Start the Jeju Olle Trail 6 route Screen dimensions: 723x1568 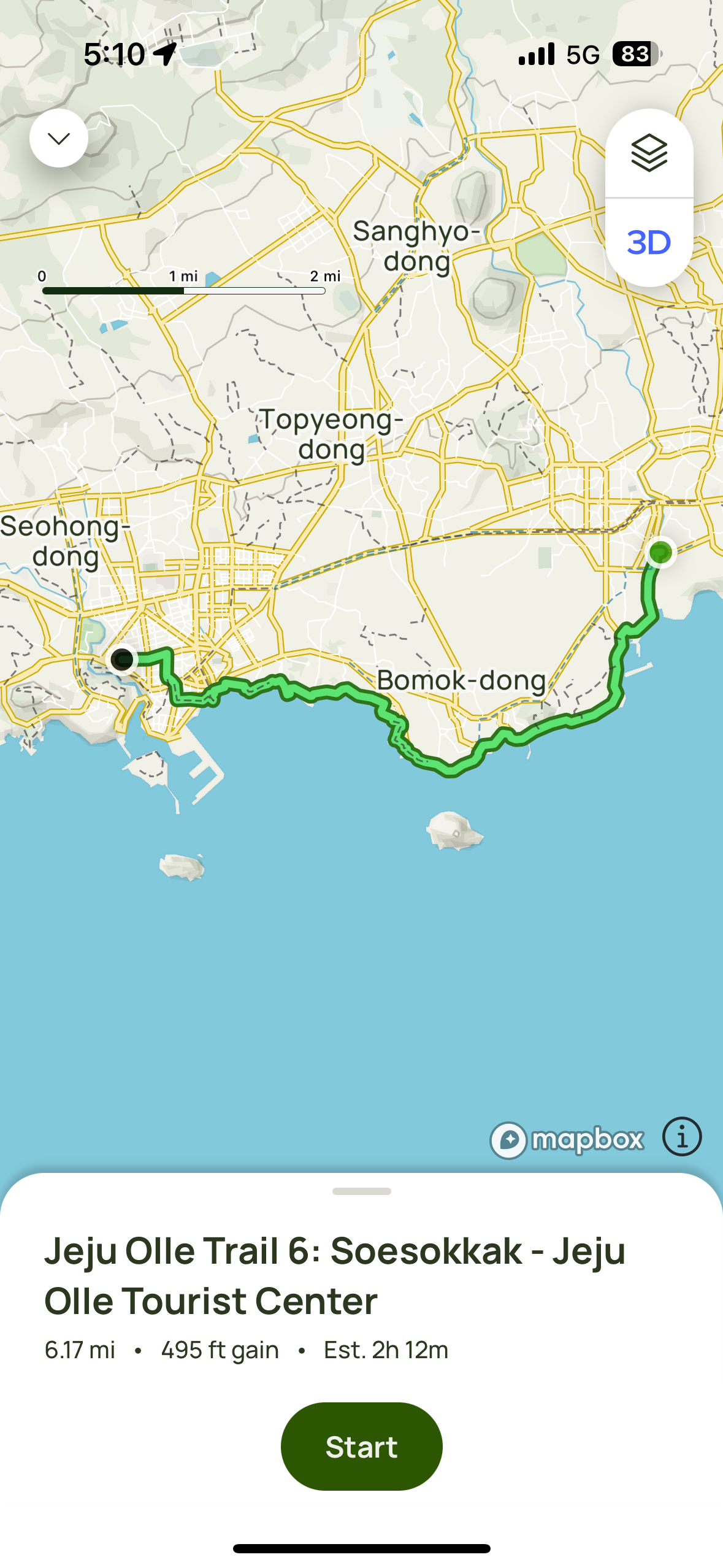361,1446
